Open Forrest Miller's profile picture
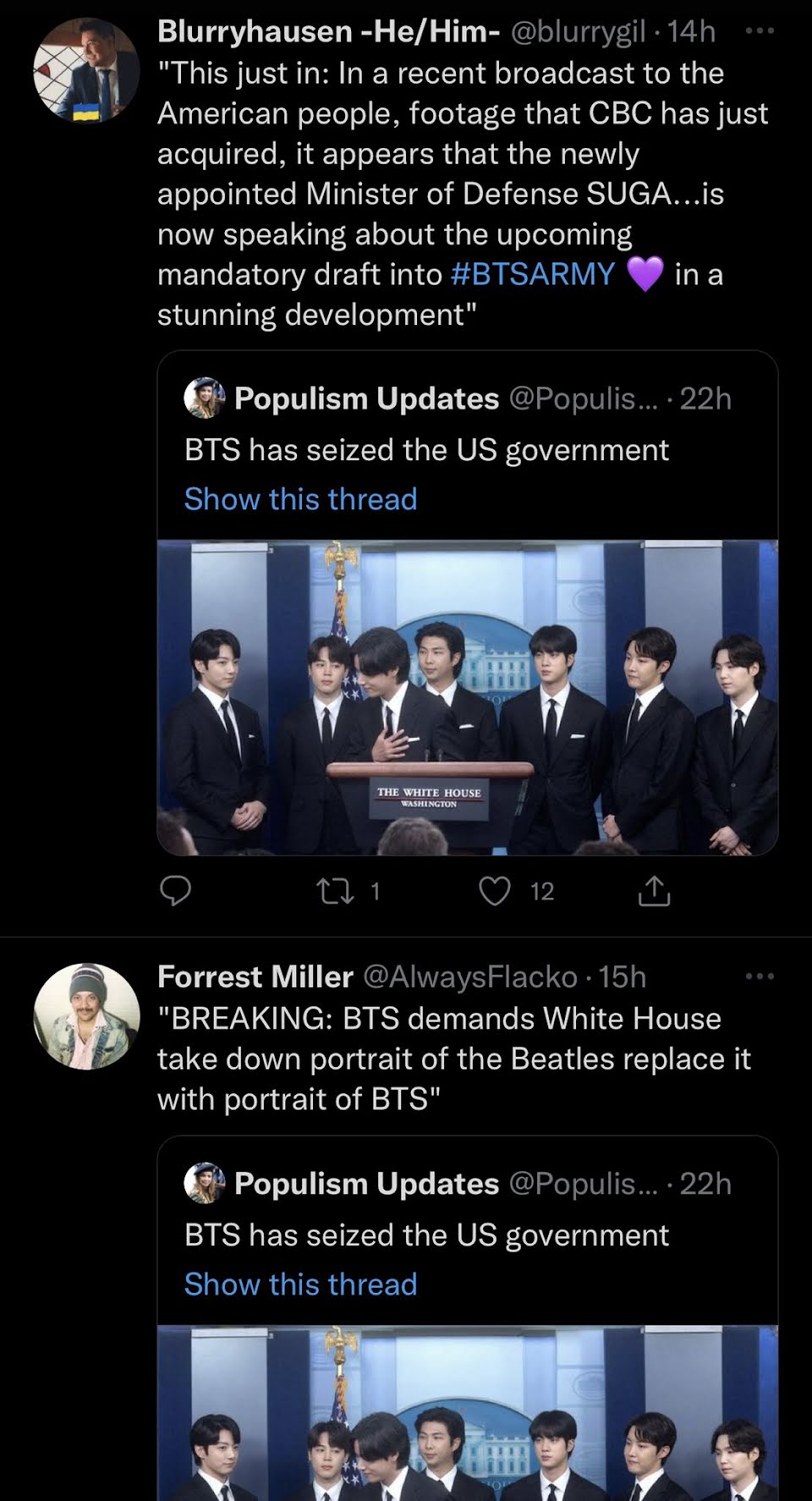This screenshot has width=812, height=1501. pos(86,1016)
